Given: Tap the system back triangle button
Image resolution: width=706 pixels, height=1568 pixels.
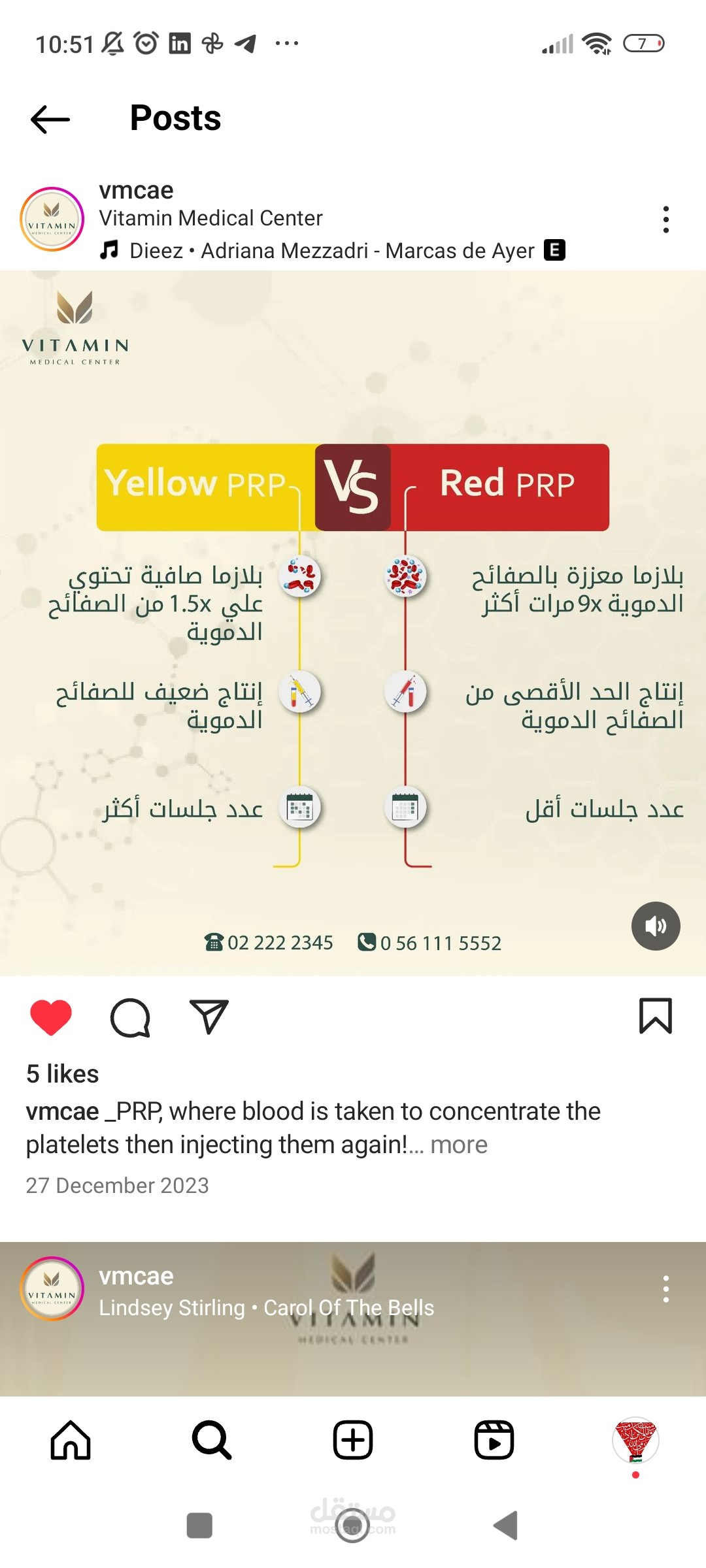Looking at the screenshot, I should click(505, 1526).
